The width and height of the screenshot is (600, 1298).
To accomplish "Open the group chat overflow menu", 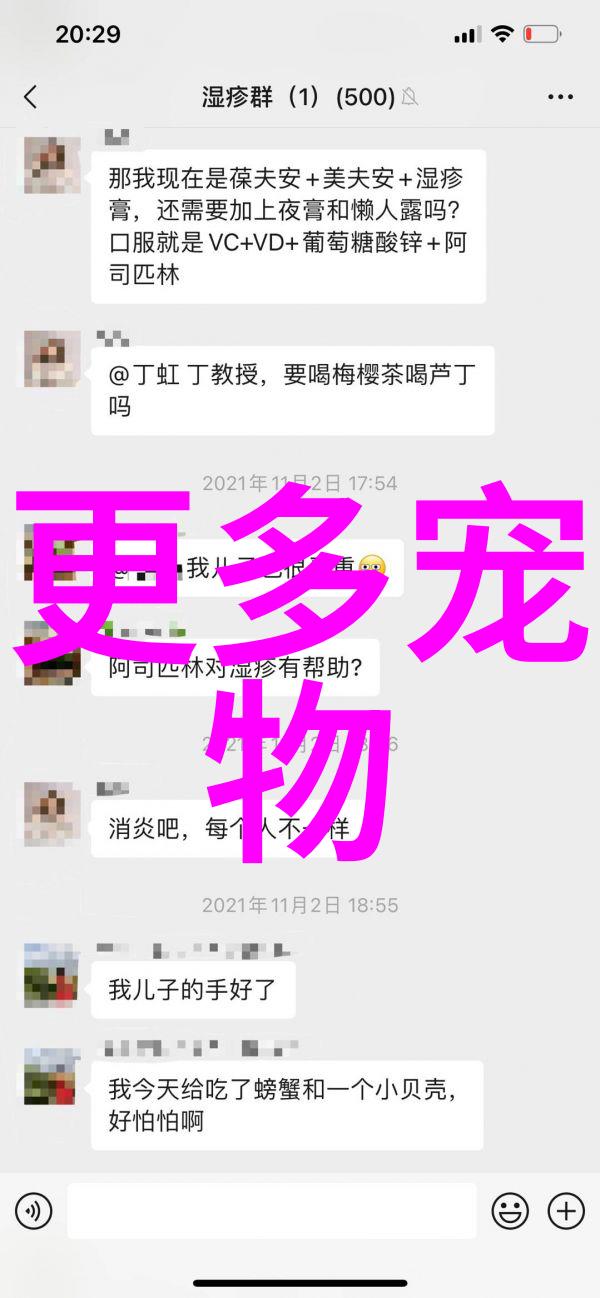I will (x=560, y=97).
